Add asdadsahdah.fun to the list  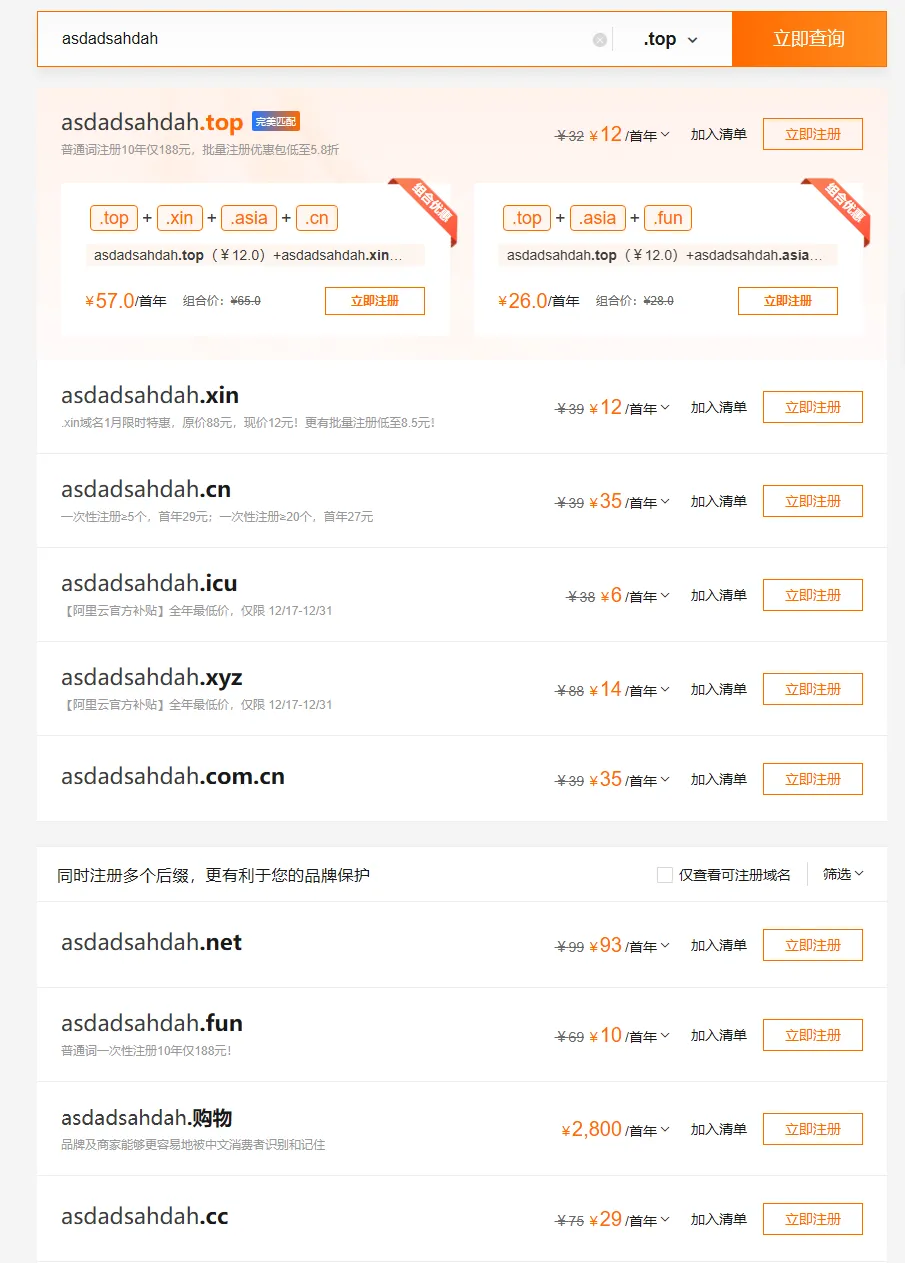click(718, 1035)
